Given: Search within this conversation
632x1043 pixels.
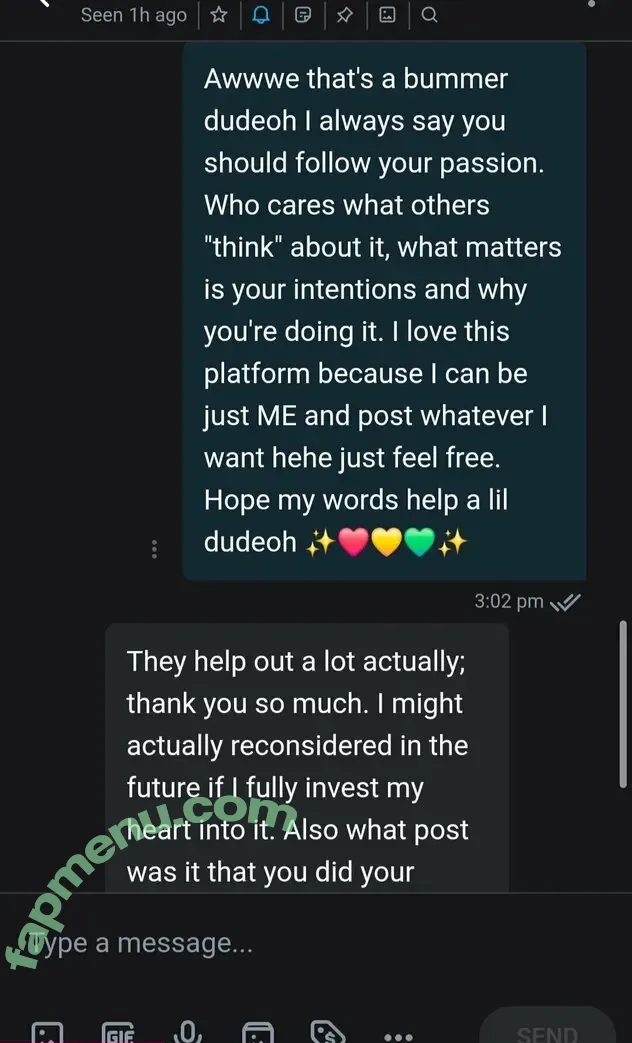Looking at the screenshot, I should tap(429, 15).
